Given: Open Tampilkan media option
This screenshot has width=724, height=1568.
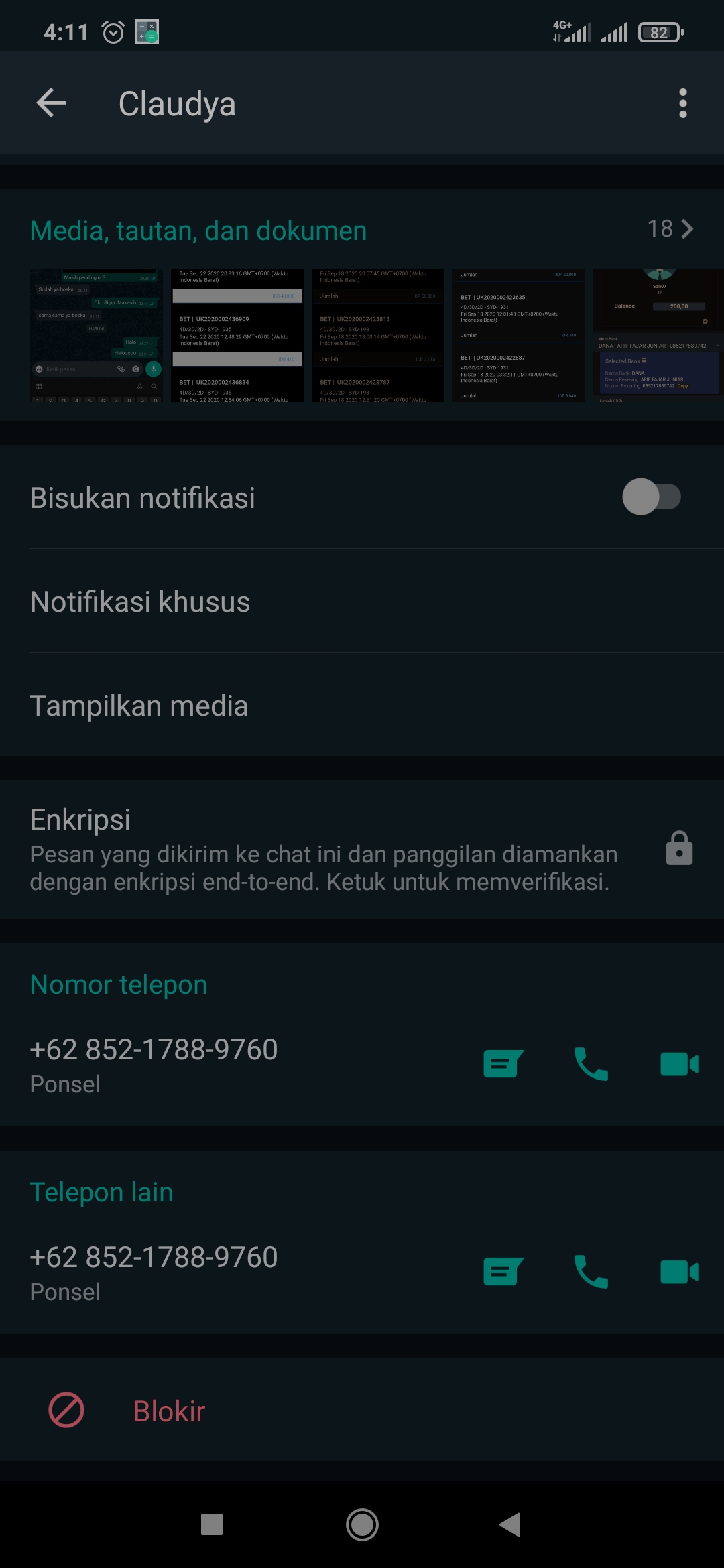Looking at the screenshot, I should click(x=362, y=706).
